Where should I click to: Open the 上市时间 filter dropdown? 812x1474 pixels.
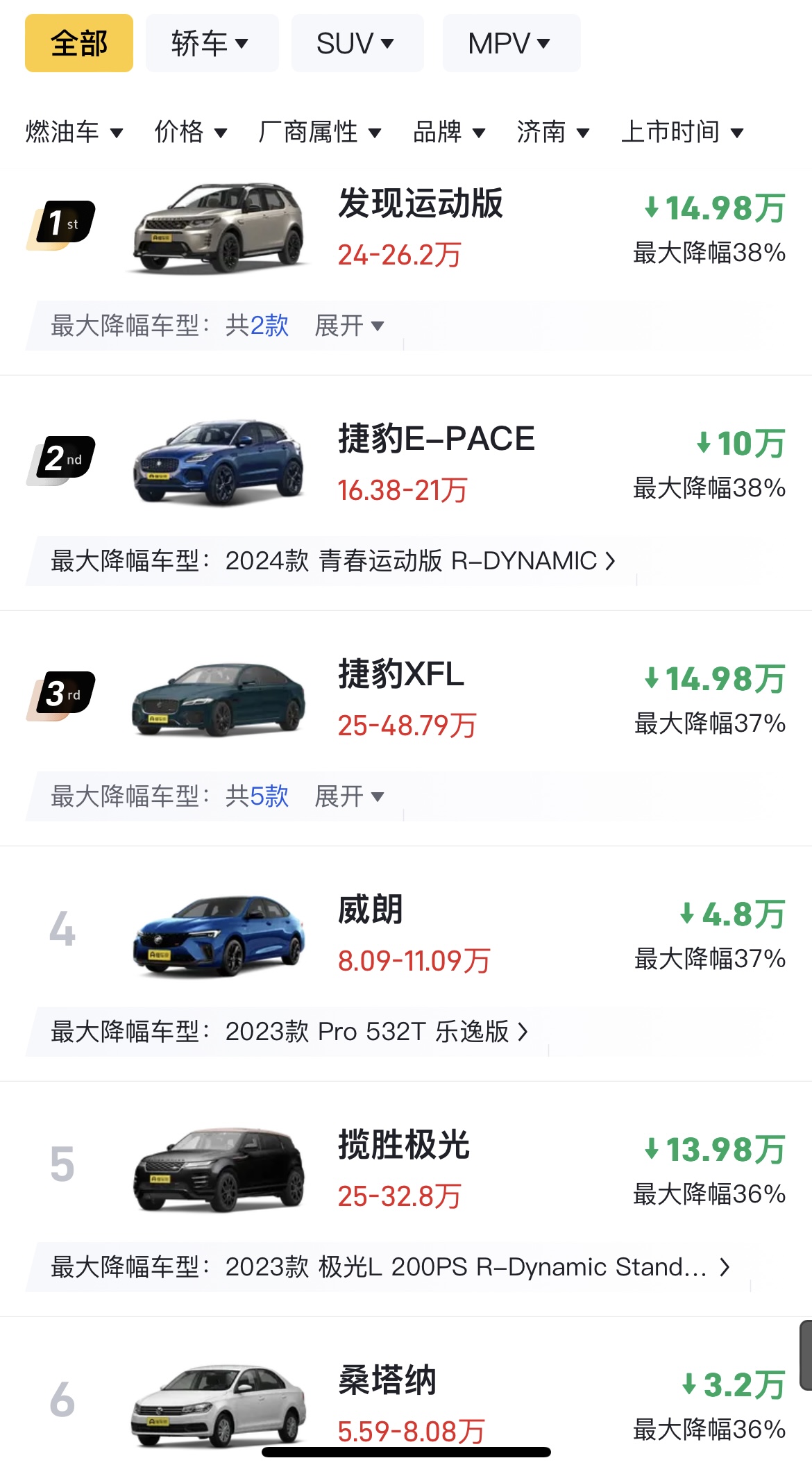682,131
